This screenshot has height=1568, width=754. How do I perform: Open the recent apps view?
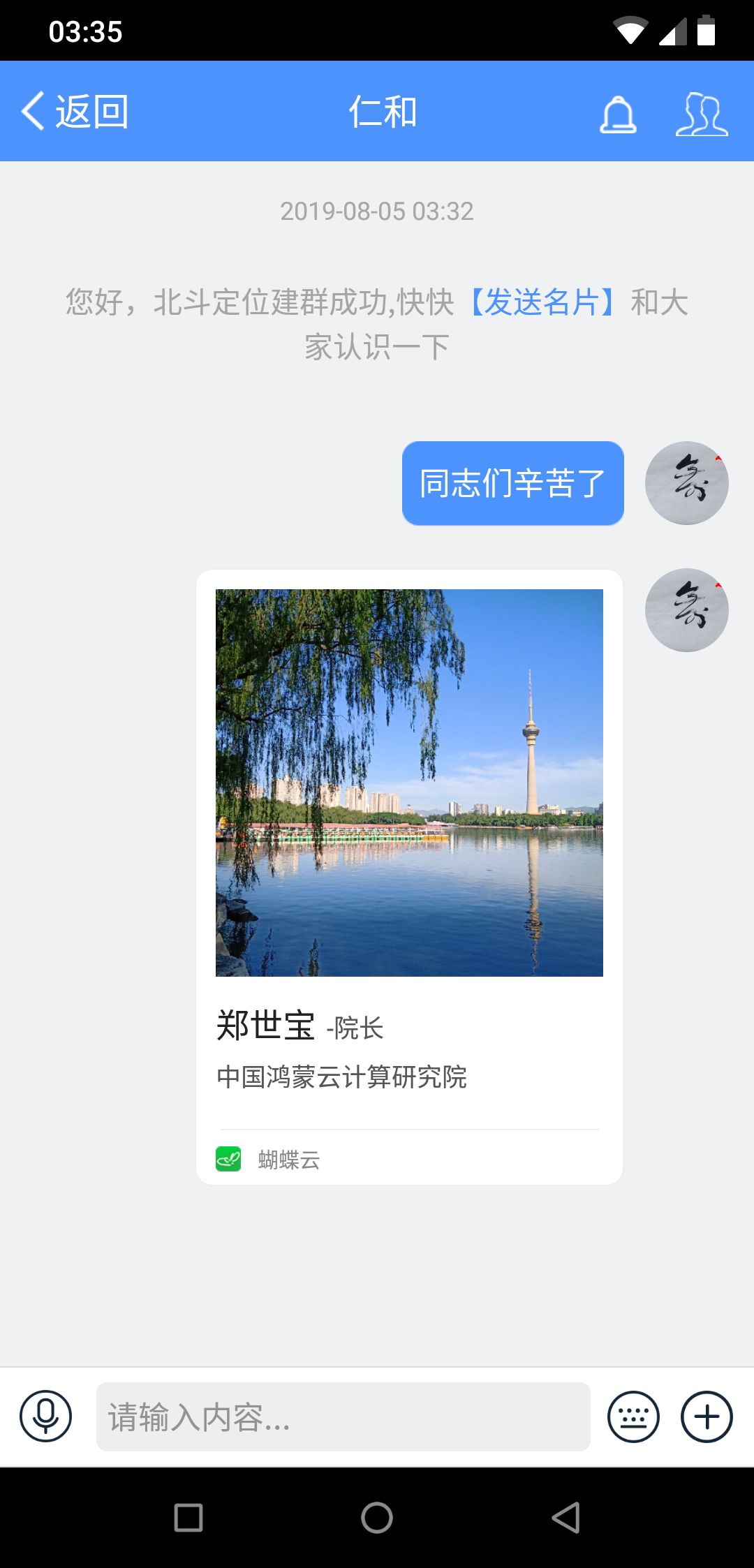[x=188, y=1517]
